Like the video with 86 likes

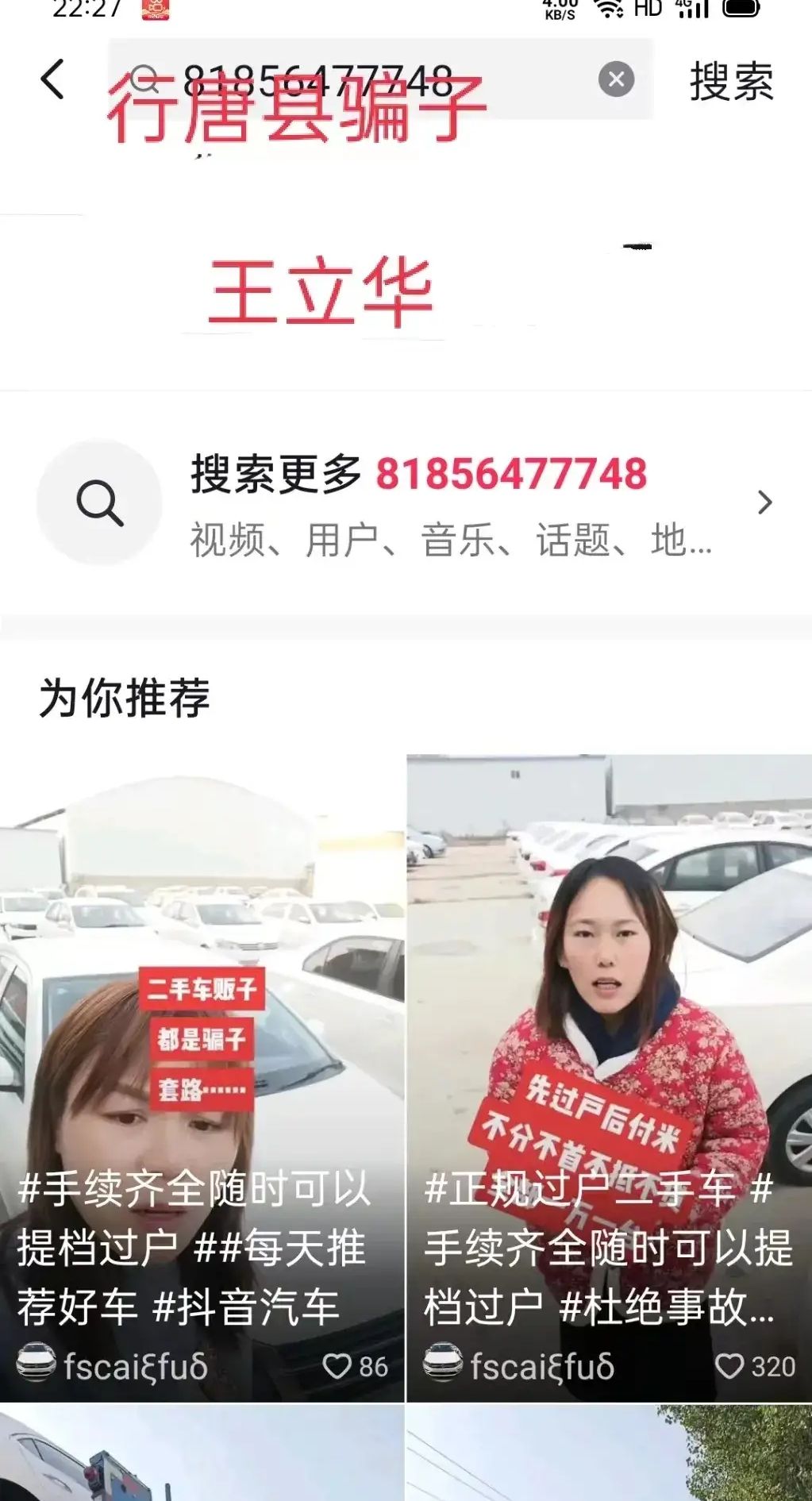pyautogui.click(x=337, y=1367)
